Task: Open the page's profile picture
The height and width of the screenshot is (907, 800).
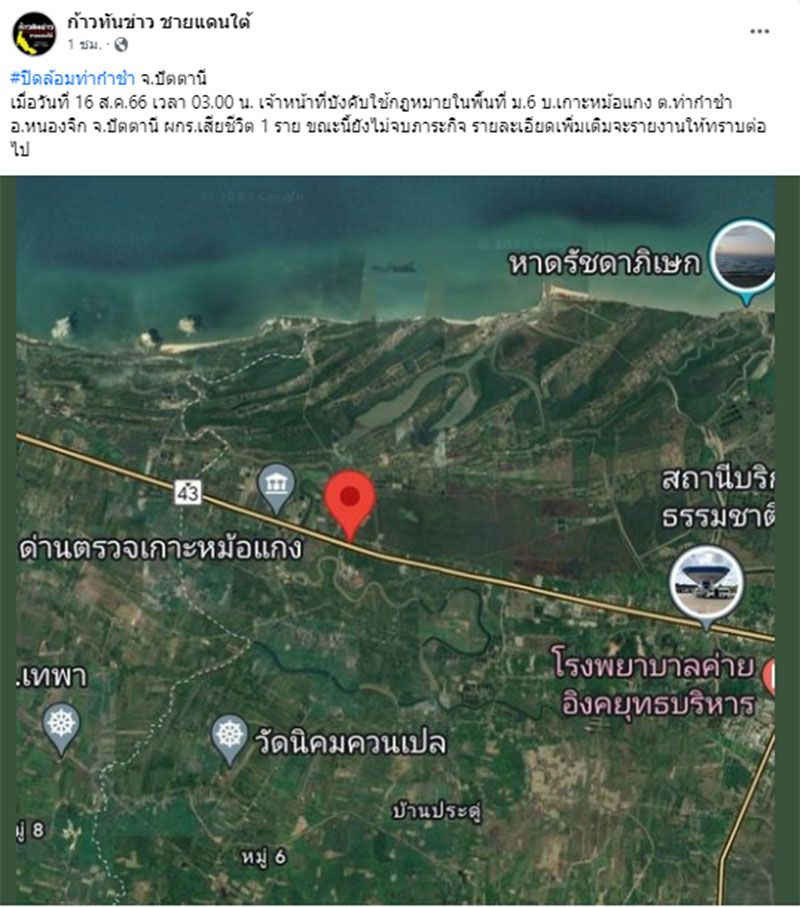Action: point(34,33)
